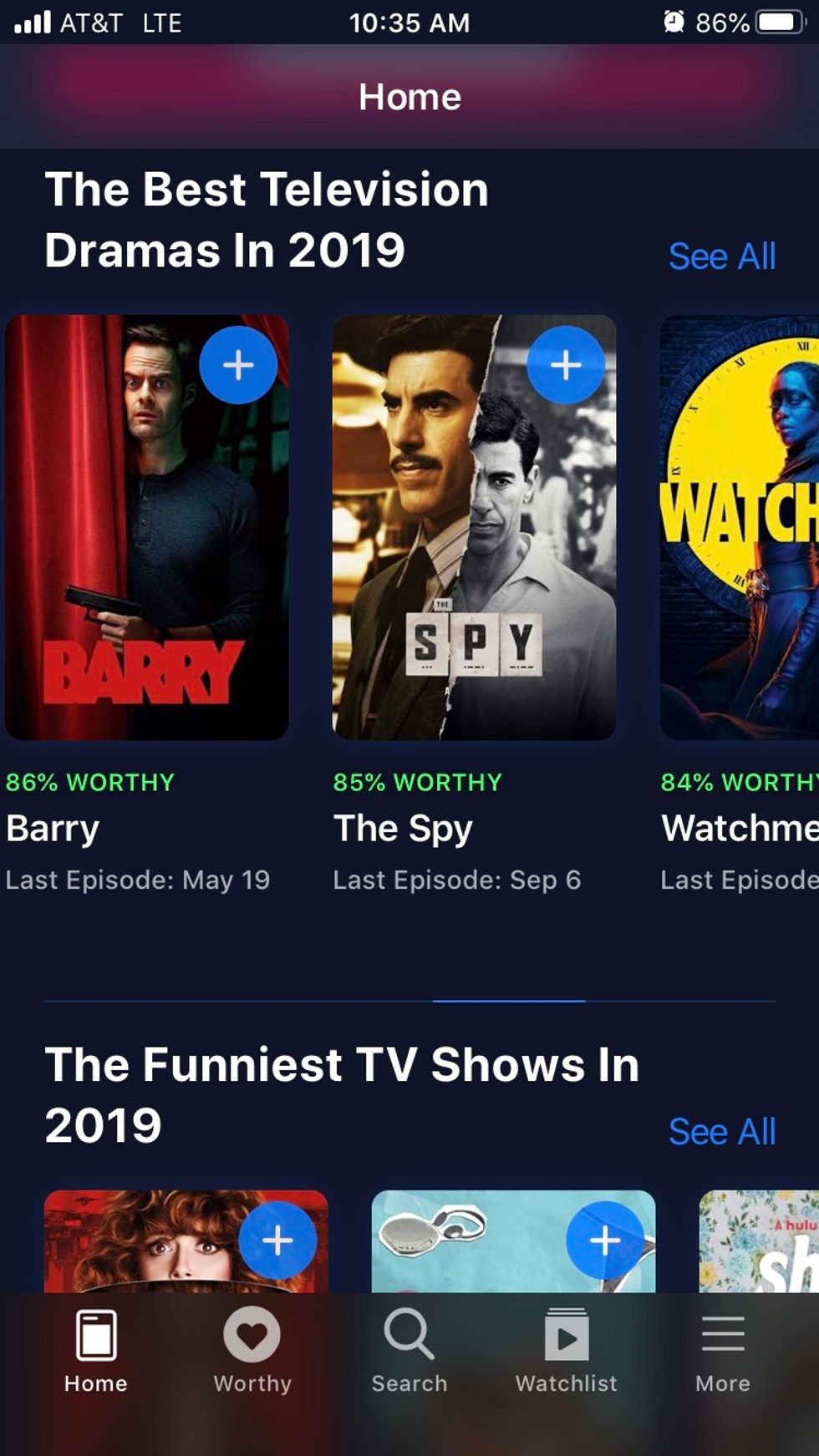Add Barry to the watchlist
Image resolution: width=819 pixels, height=1456 pixels.
point(238,365)
